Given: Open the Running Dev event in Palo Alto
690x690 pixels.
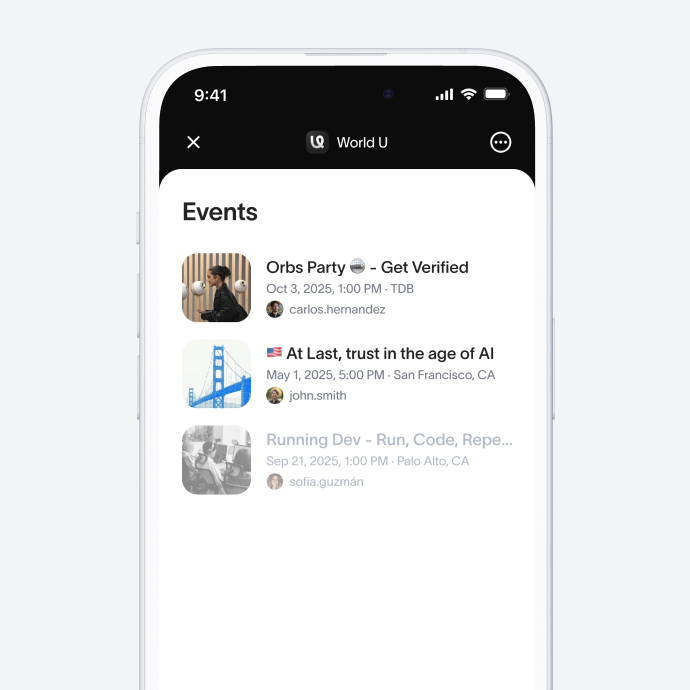Looking at the screenshot, I should click(x=388, y=441).
